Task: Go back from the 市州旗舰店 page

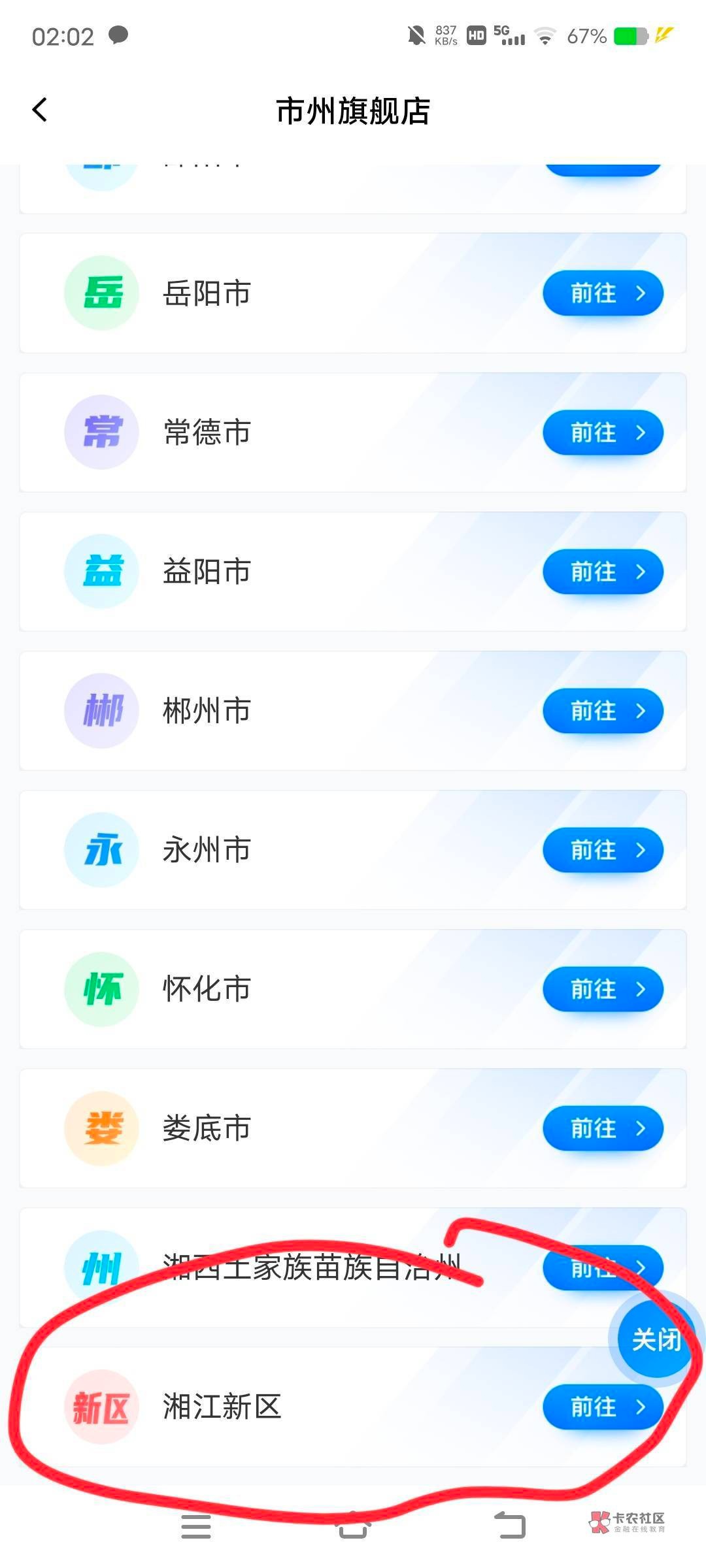Action: (x=40, y=110)
